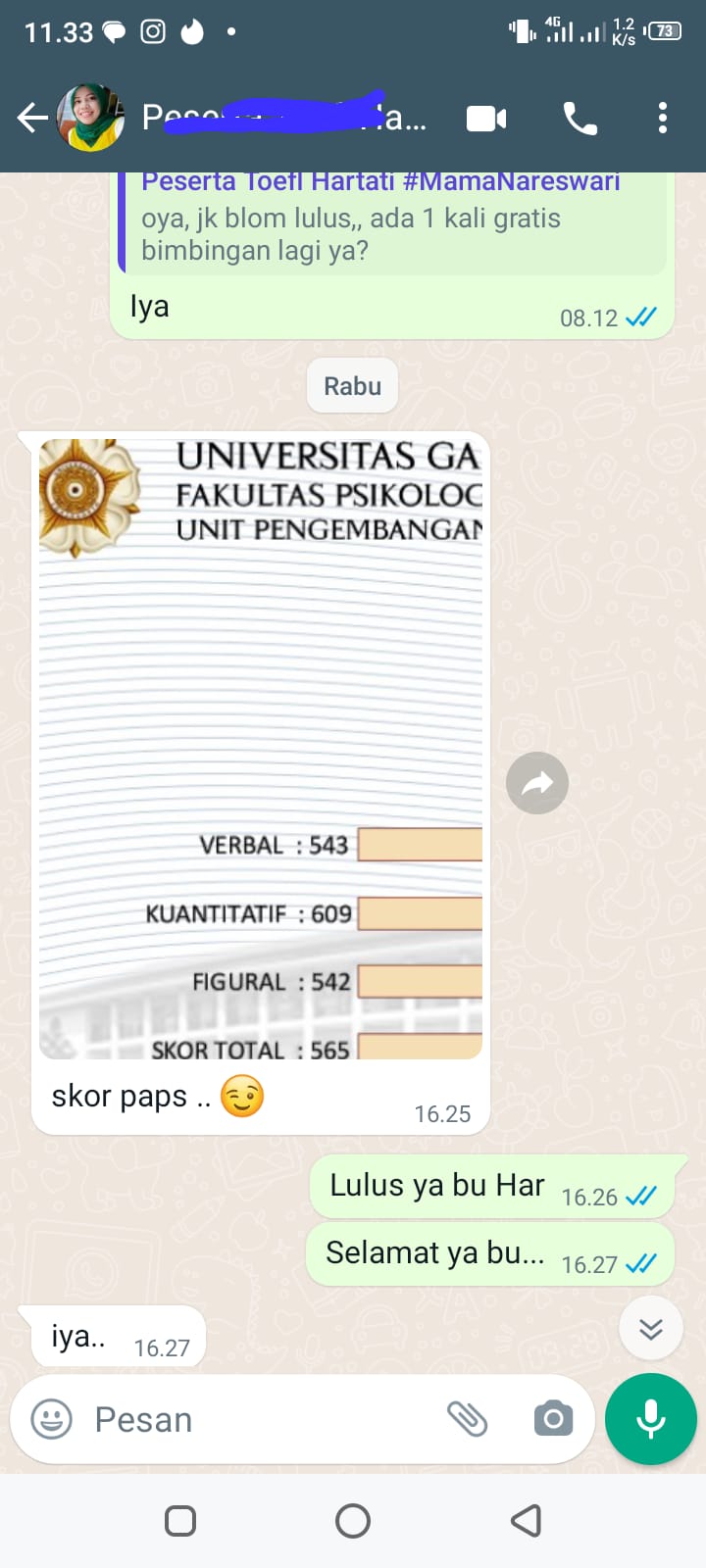Image resolution: width=706 pixels, height=1568 pixels.
Task: Open the contact's profile photo
Action: 91,118
